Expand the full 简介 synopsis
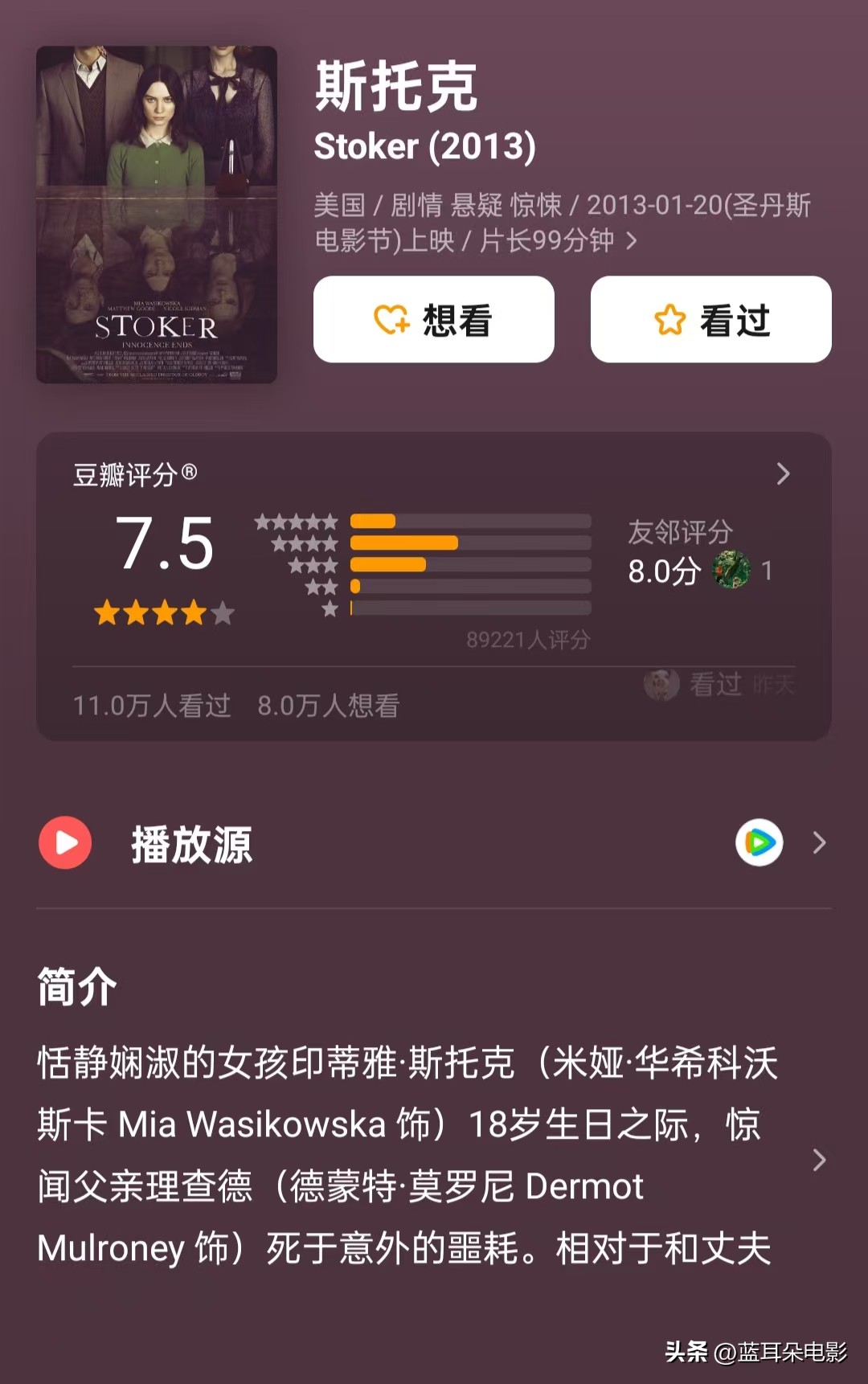Image resolution: width=868 pixels, height=1384 pixels. 820,1161
